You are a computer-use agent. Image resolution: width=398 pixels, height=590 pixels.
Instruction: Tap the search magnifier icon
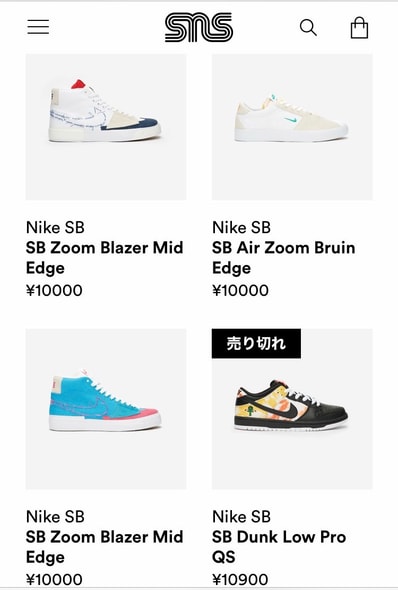tap(308, 28)
